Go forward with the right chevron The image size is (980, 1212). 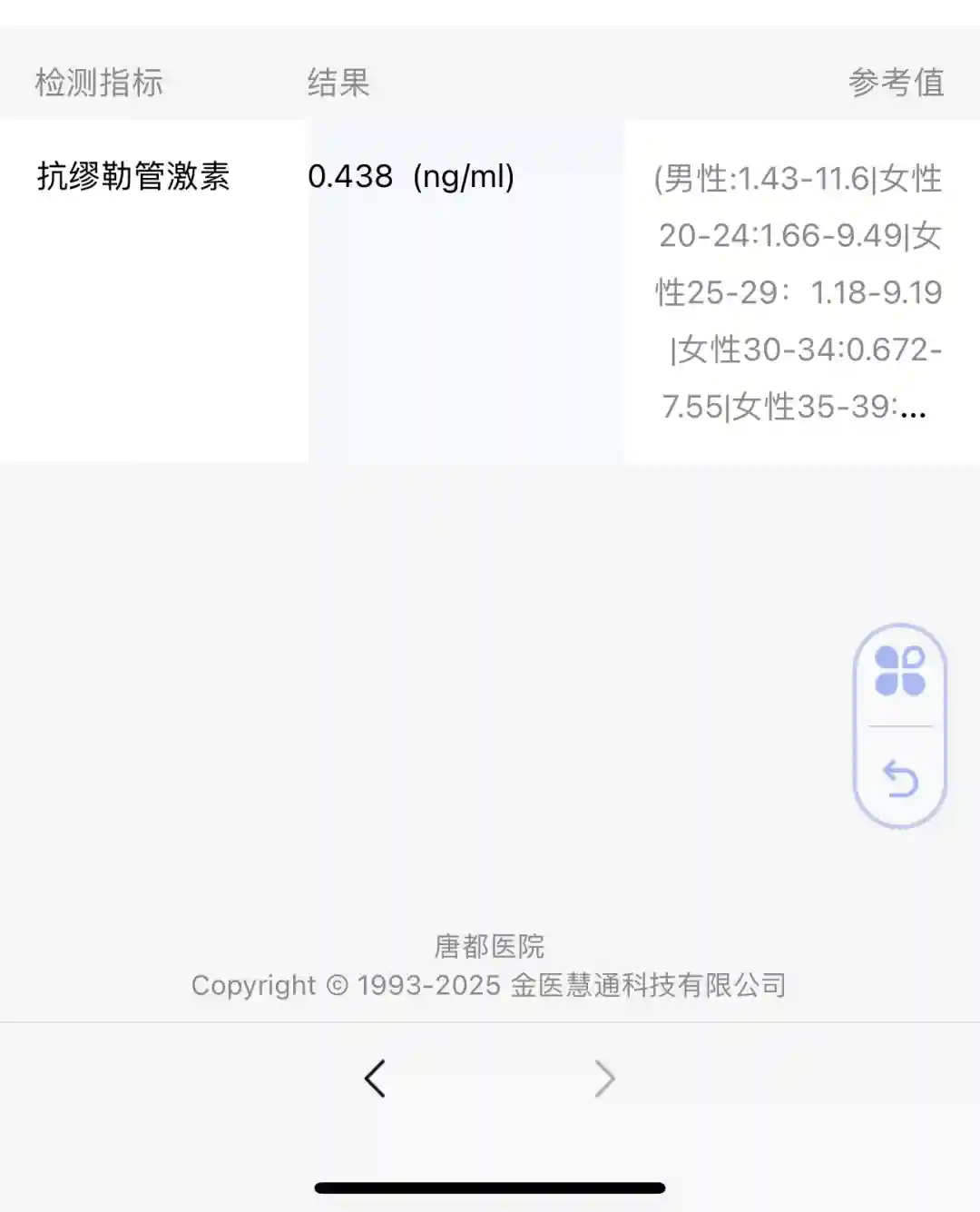(604, 1079)
